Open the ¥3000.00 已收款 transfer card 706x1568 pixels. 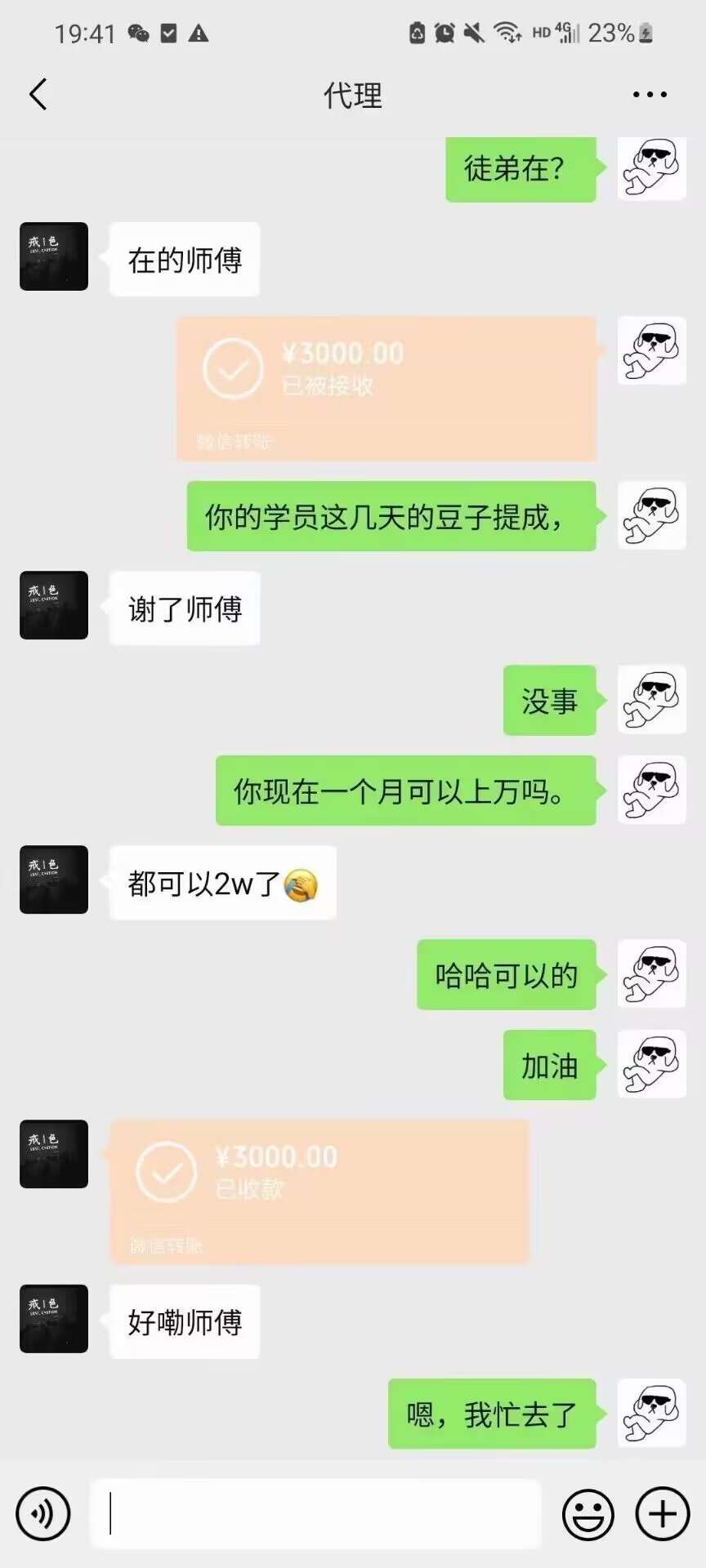(x=319, y=1192)
